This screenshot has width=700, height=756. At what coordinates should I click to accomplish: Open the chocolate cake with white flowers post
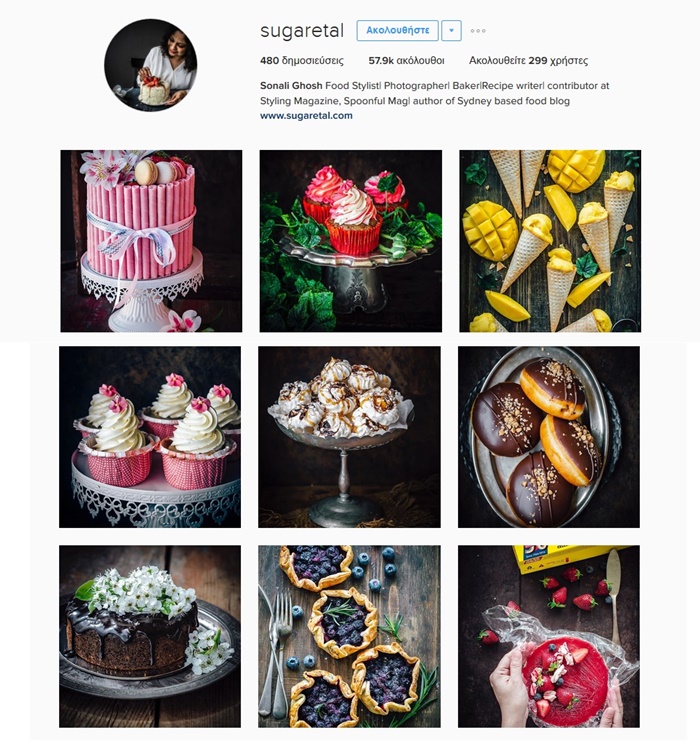150,636
